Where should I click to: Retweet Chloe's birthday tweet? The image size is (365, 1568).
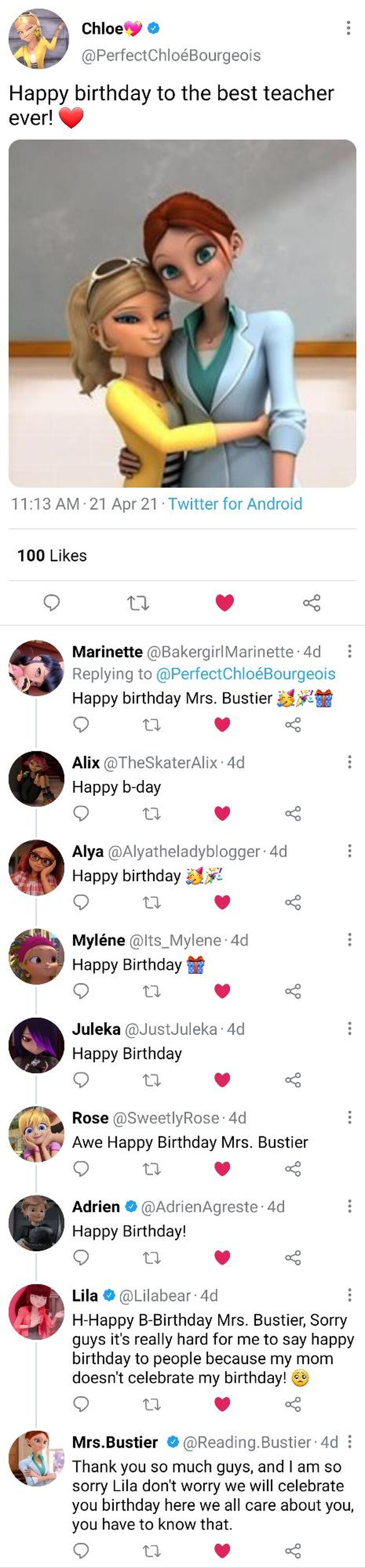point(138,603)
